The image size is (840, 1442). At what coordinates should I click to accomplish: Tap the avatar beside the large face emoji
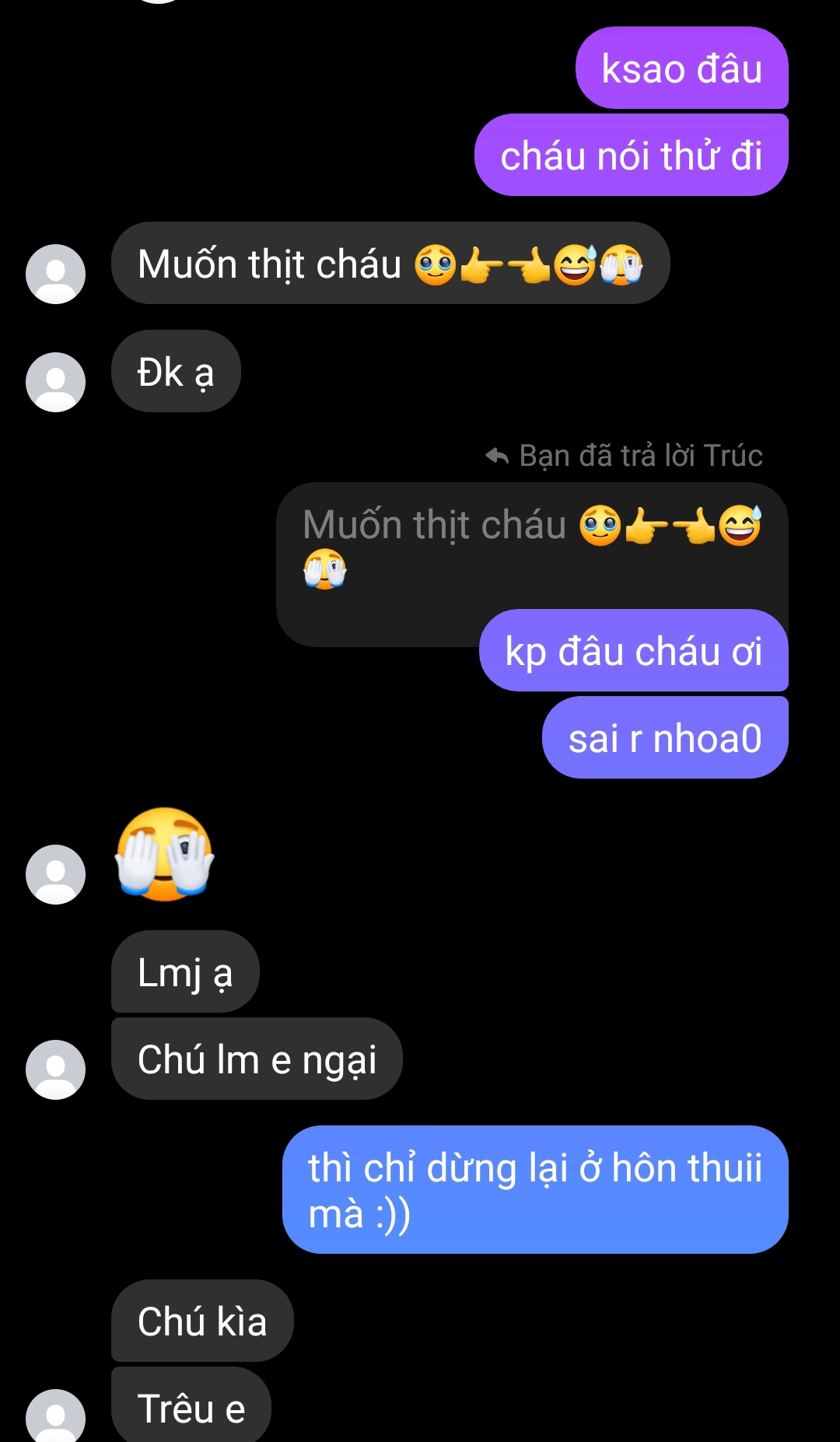[x=55, y=874]
